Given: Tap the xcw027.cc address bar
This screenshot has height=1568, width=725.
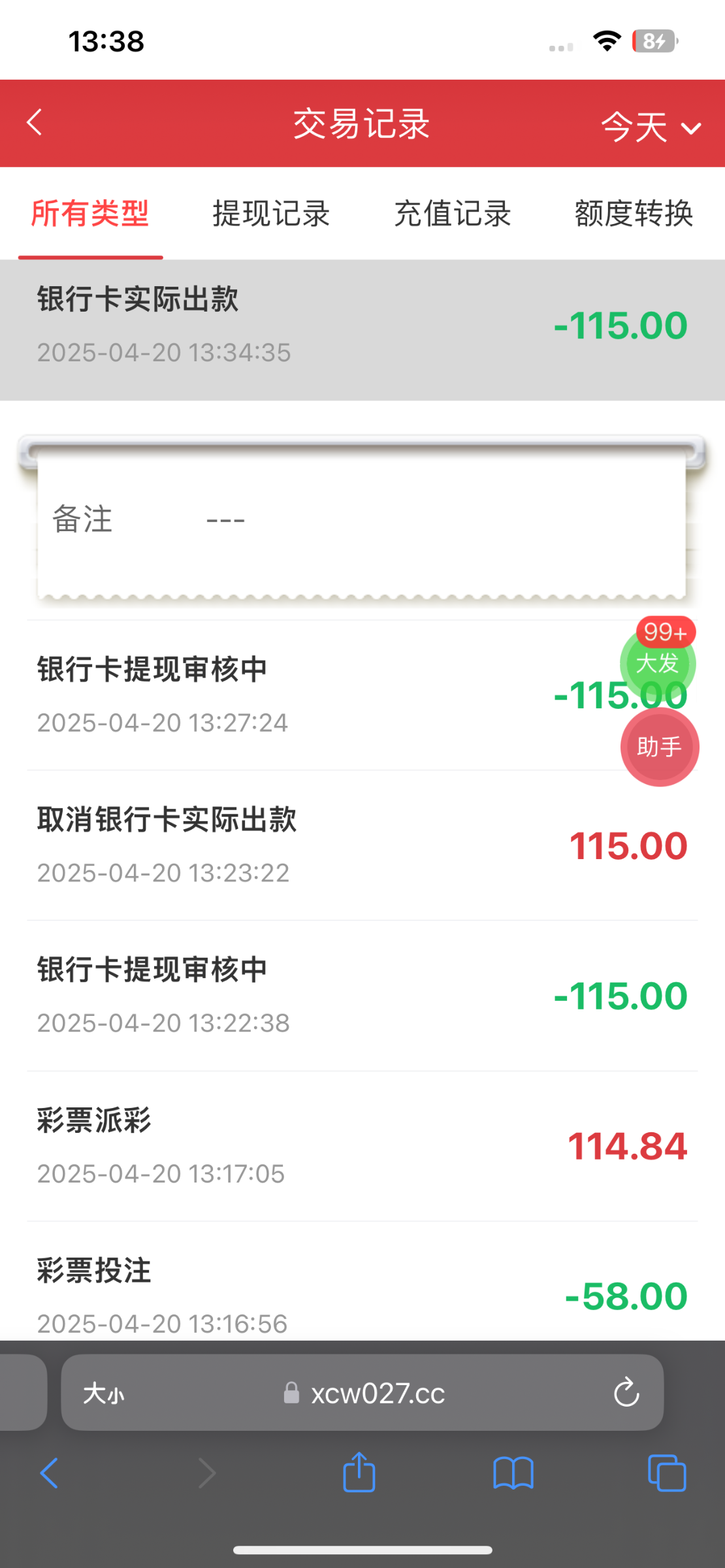Looking at the screenshot, I should (x=378, y=1393).
